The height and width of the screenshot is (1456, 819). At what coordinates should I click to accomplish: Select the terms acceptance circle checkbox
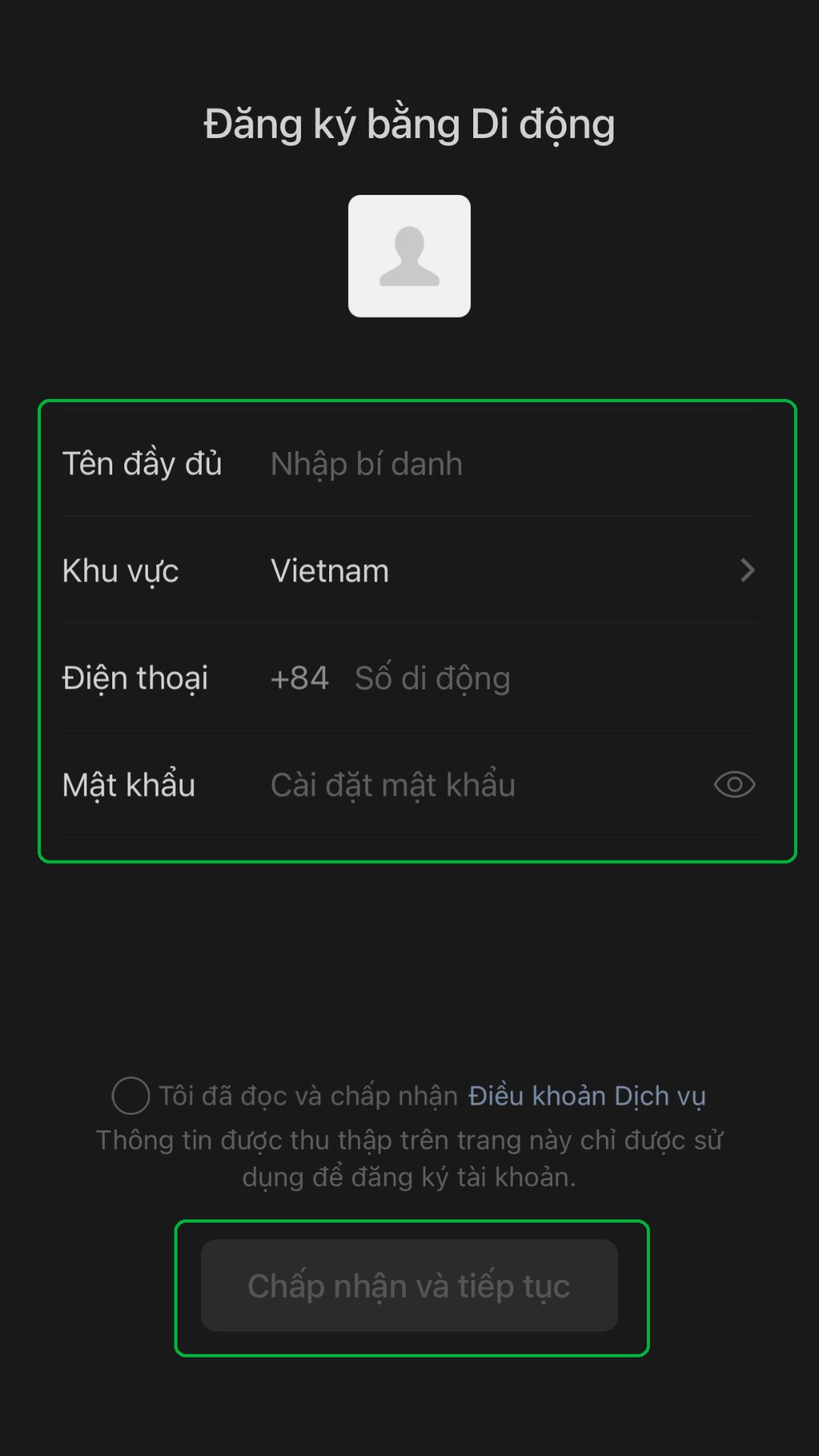133,1094
